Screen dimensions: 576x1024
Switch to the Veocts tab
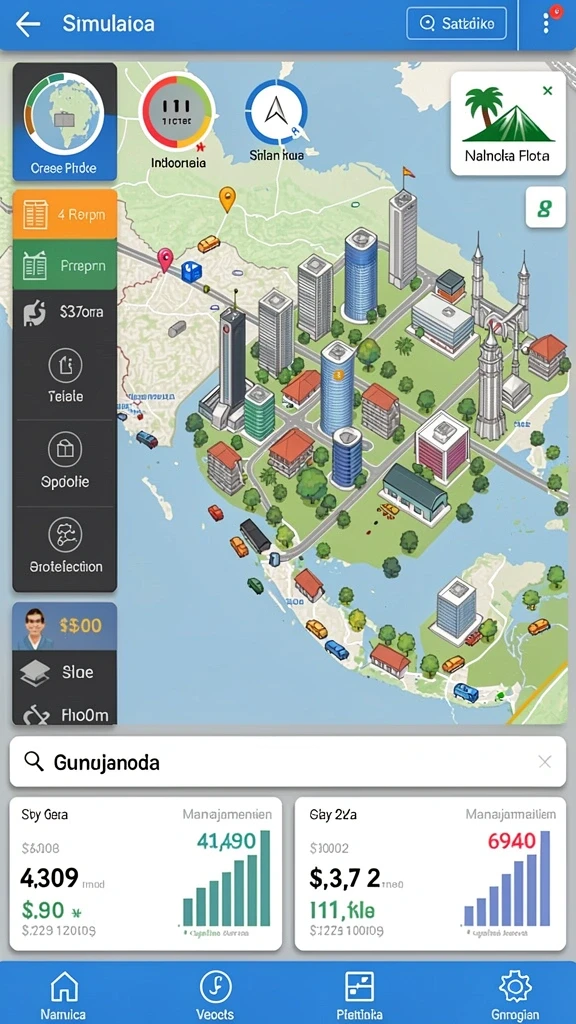pos(216,993)
